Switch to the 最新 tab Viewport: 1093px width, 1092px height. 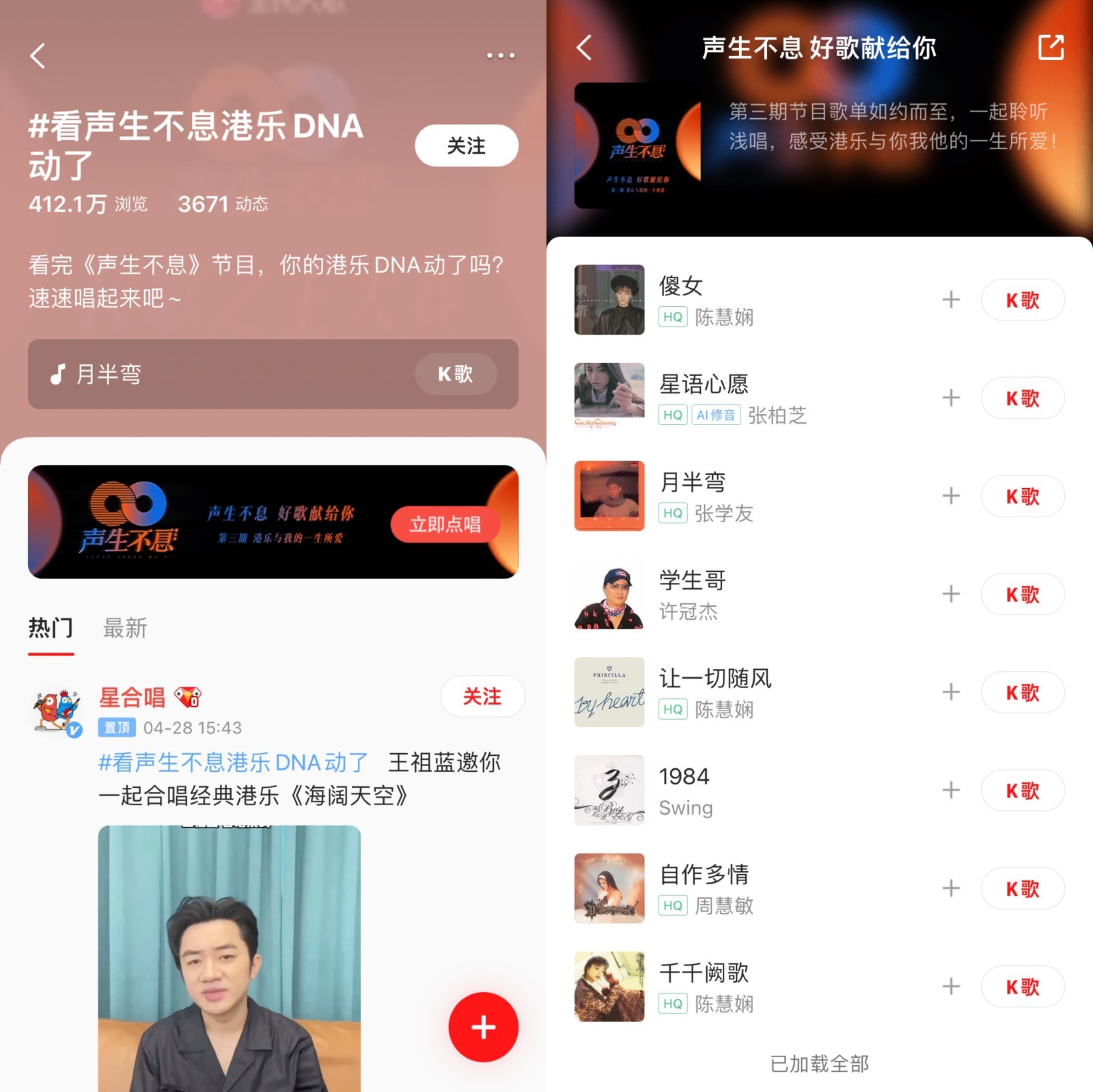125,627
